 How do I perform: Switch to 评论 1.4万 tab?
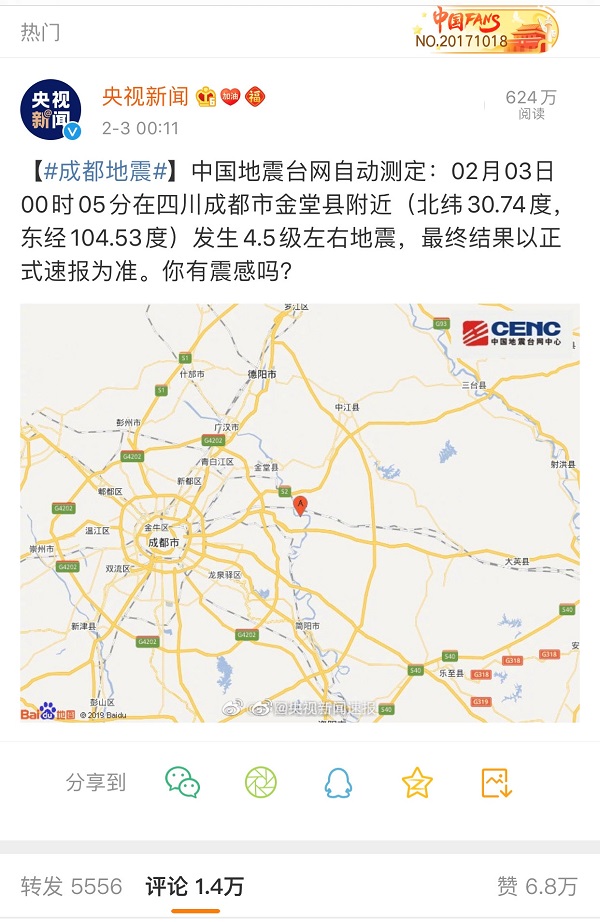[194, 886]
